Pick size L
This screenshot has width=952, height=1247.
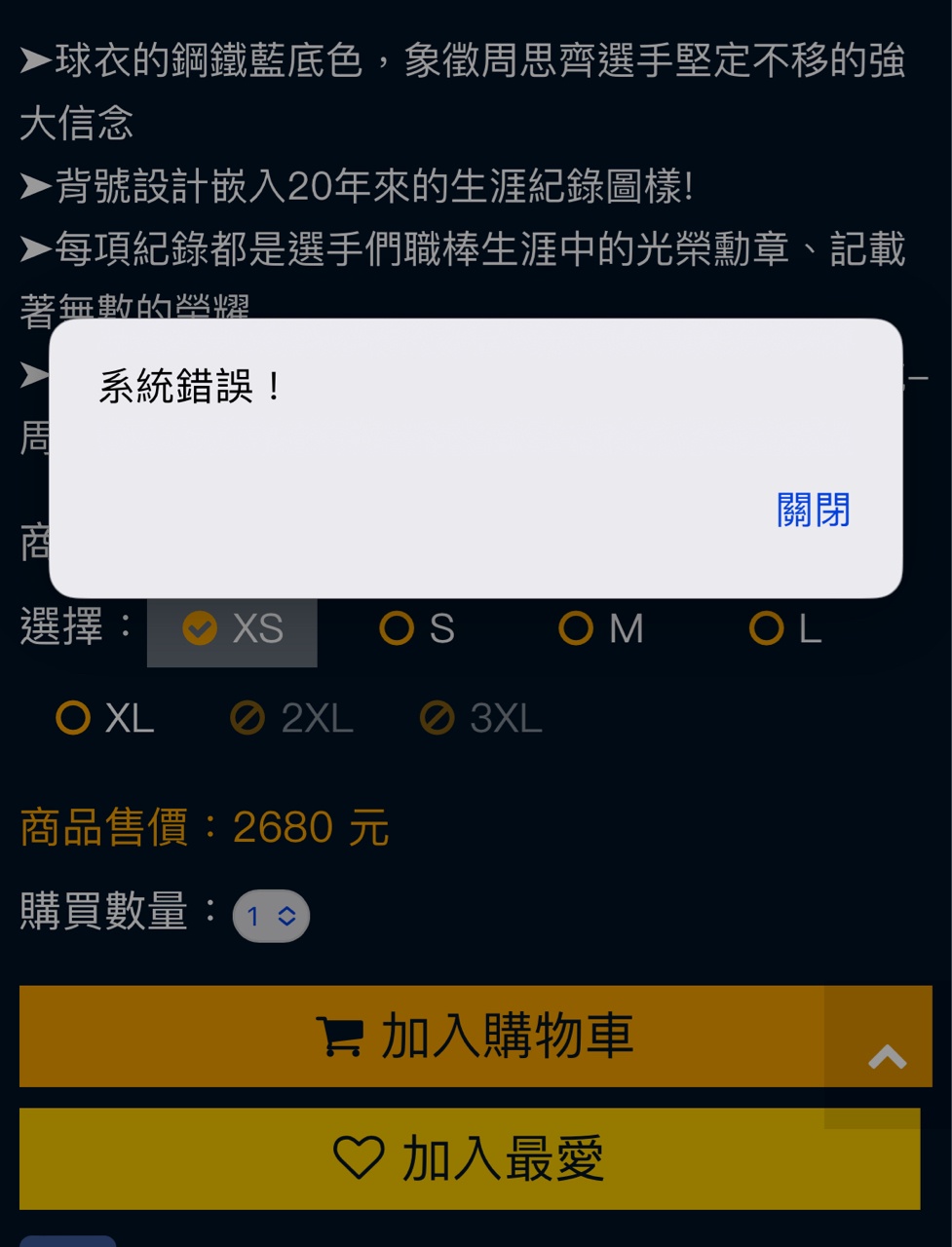point(785,629)
